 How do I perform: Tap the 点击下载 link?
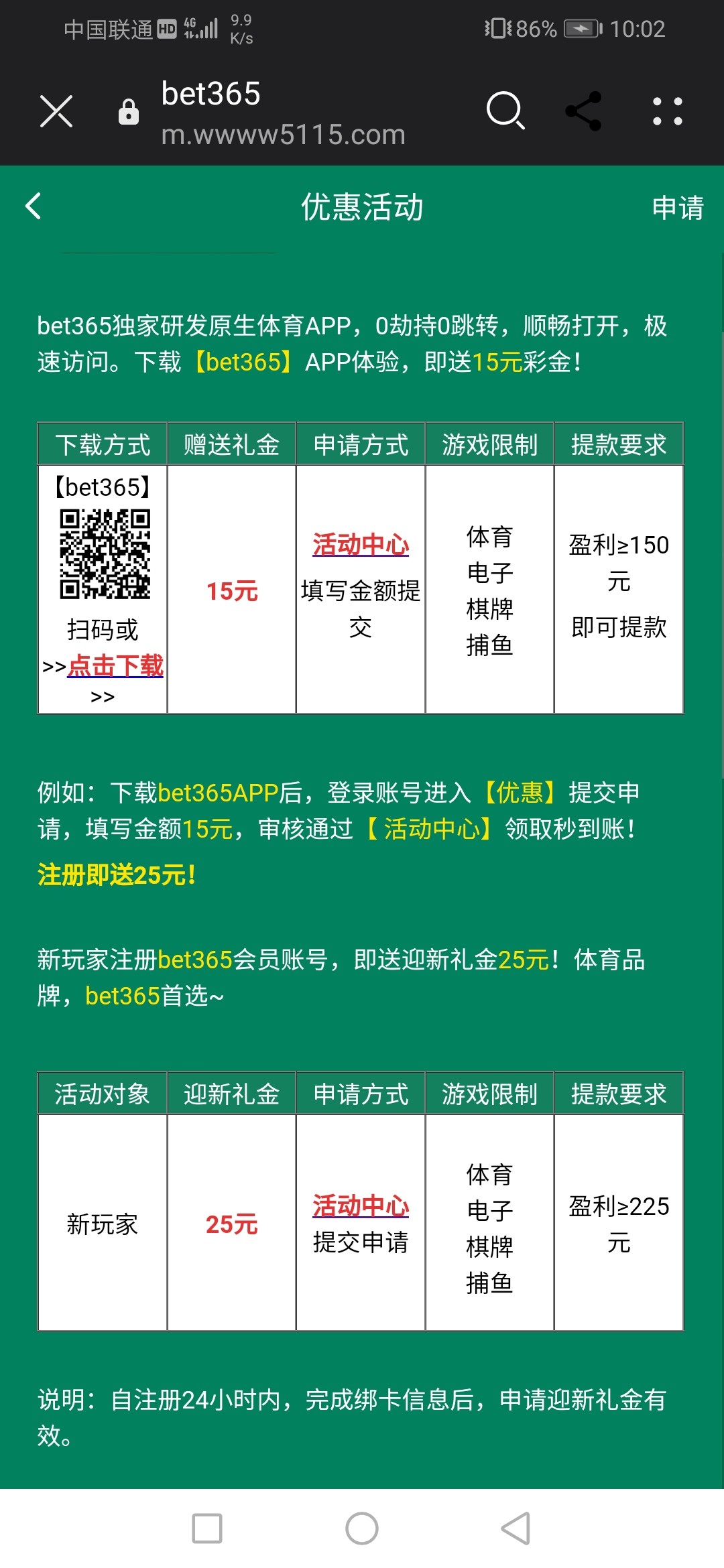point(115,665)
